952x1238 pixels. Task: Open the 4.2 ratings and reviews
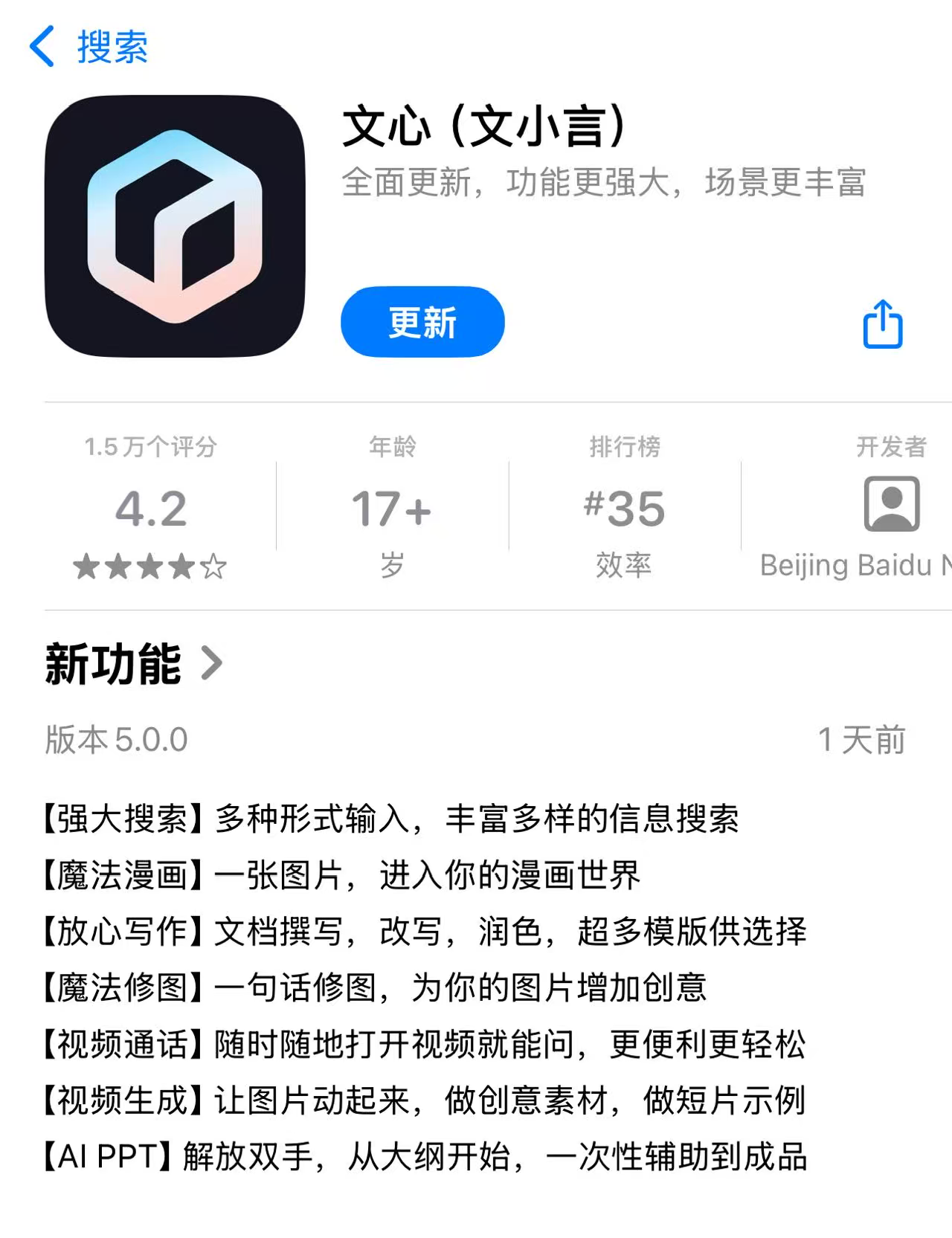tap(151, 509)
